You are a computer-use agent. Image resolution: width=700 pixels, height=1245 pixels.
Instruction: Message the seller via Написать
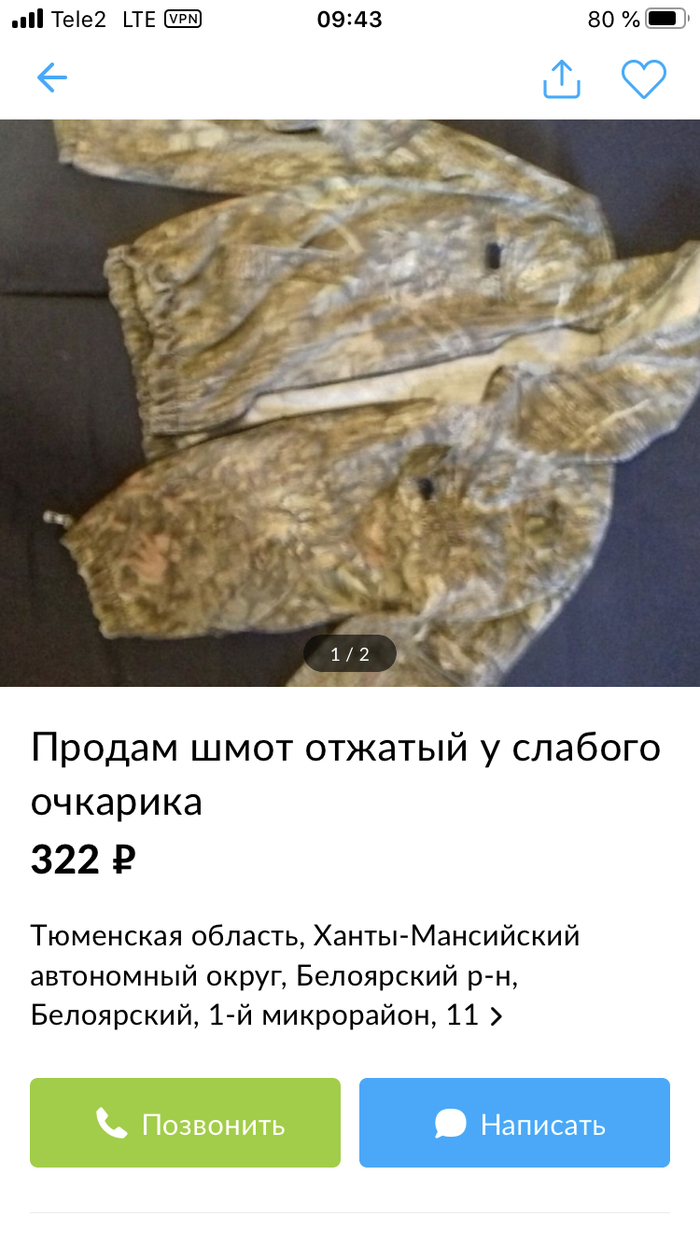click(x=514, y=1123)
